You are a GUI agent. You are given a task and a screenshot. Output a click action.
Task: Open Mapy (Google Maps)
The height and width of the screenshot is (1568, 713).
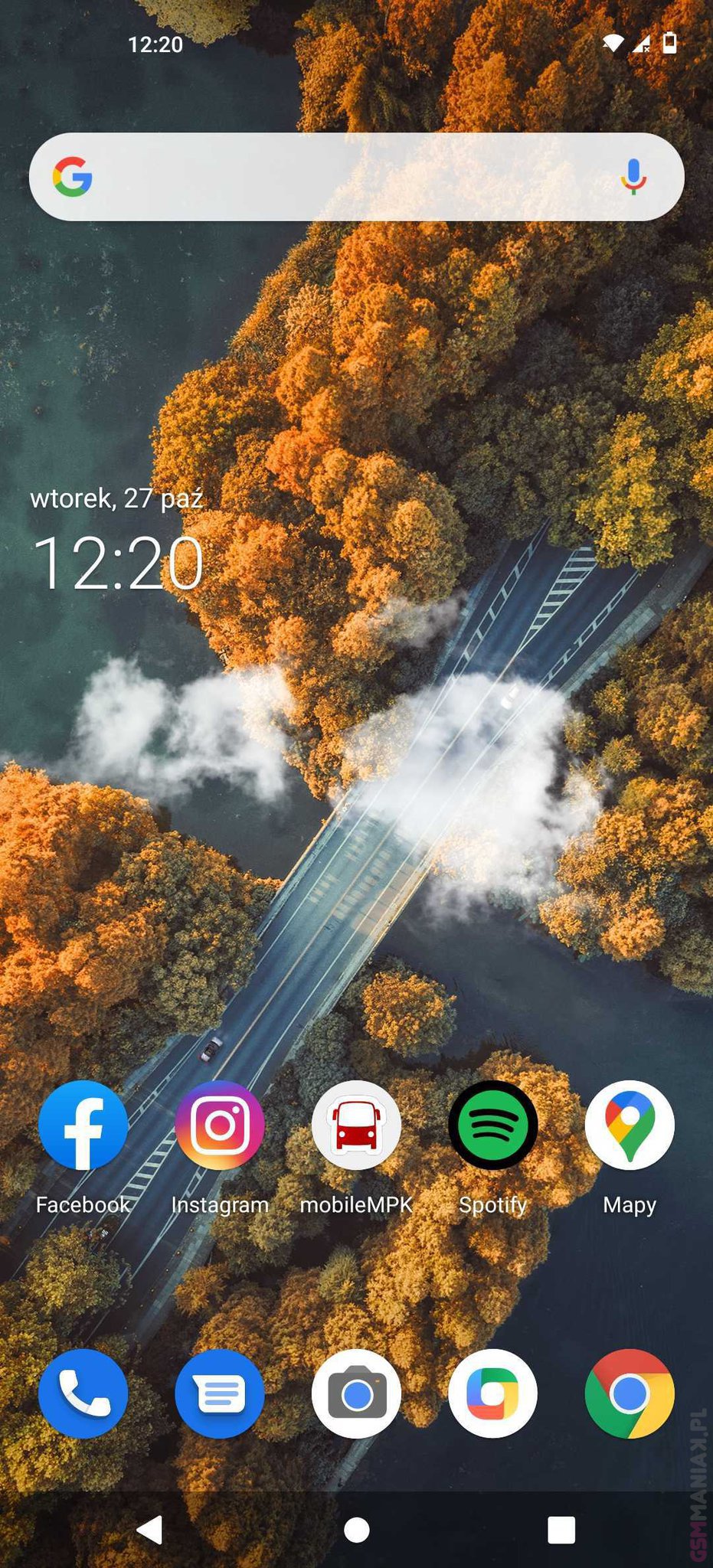(629, 1125)
